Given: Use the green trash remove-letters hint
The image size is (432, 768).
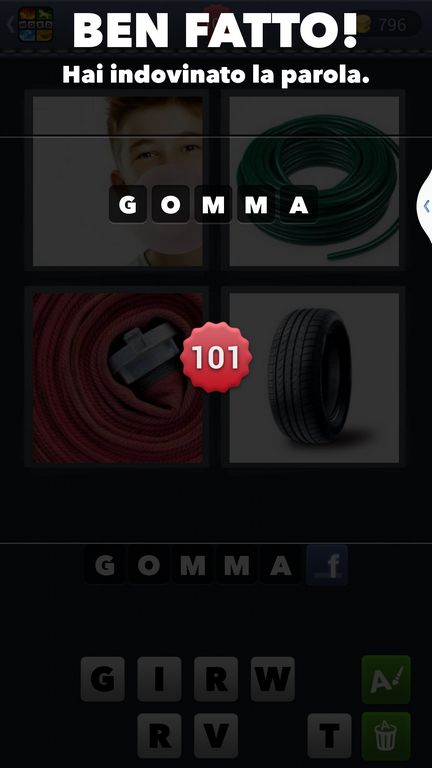Looking at the screenshot, I should pos(386,736).
